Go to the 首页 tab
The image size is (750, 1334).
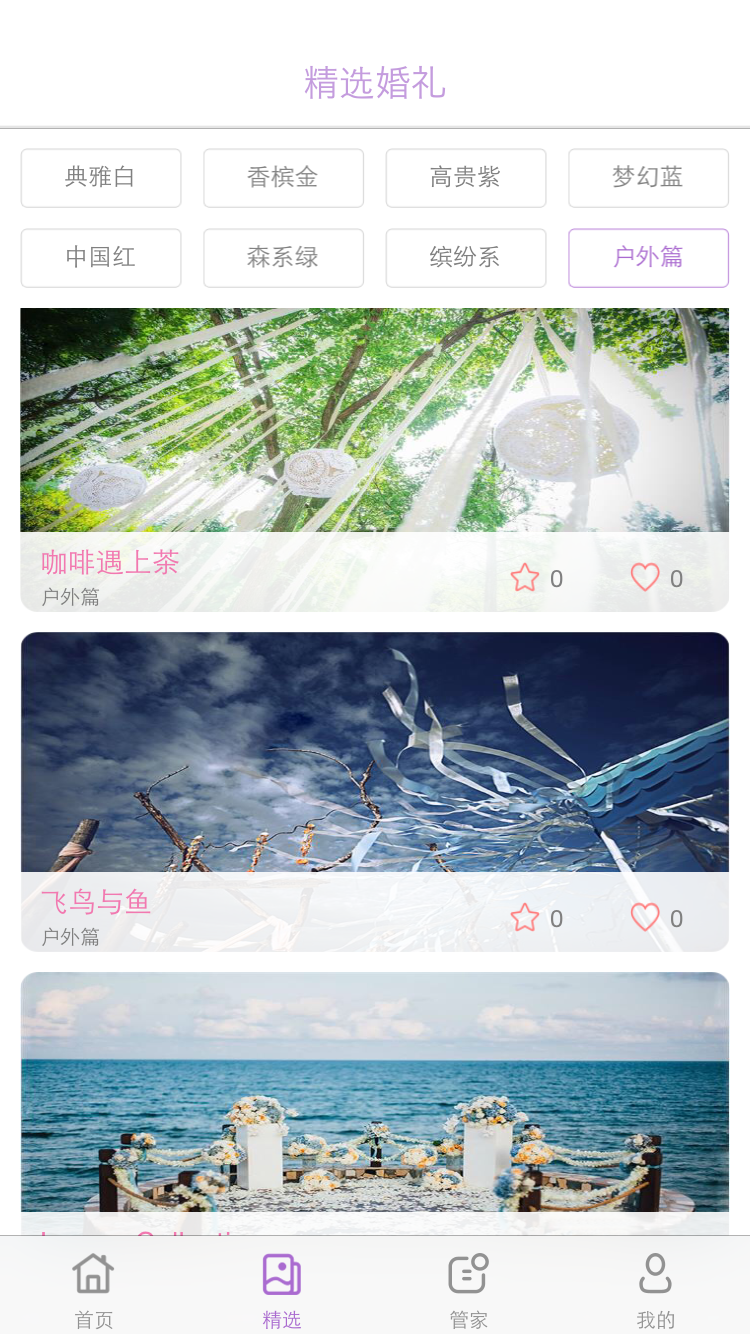[94, 1290]
